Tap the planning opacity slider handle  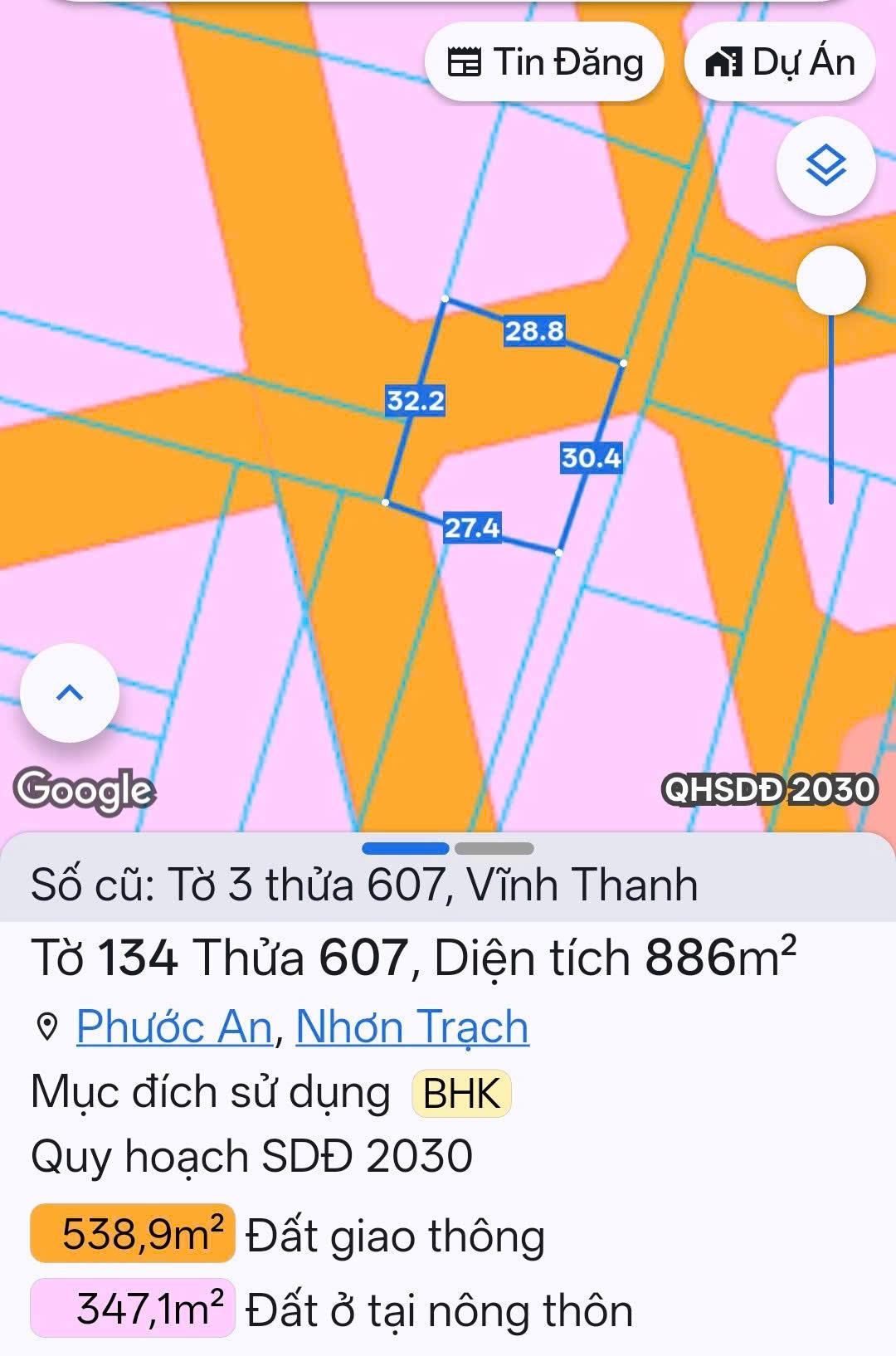click(830, 280)
